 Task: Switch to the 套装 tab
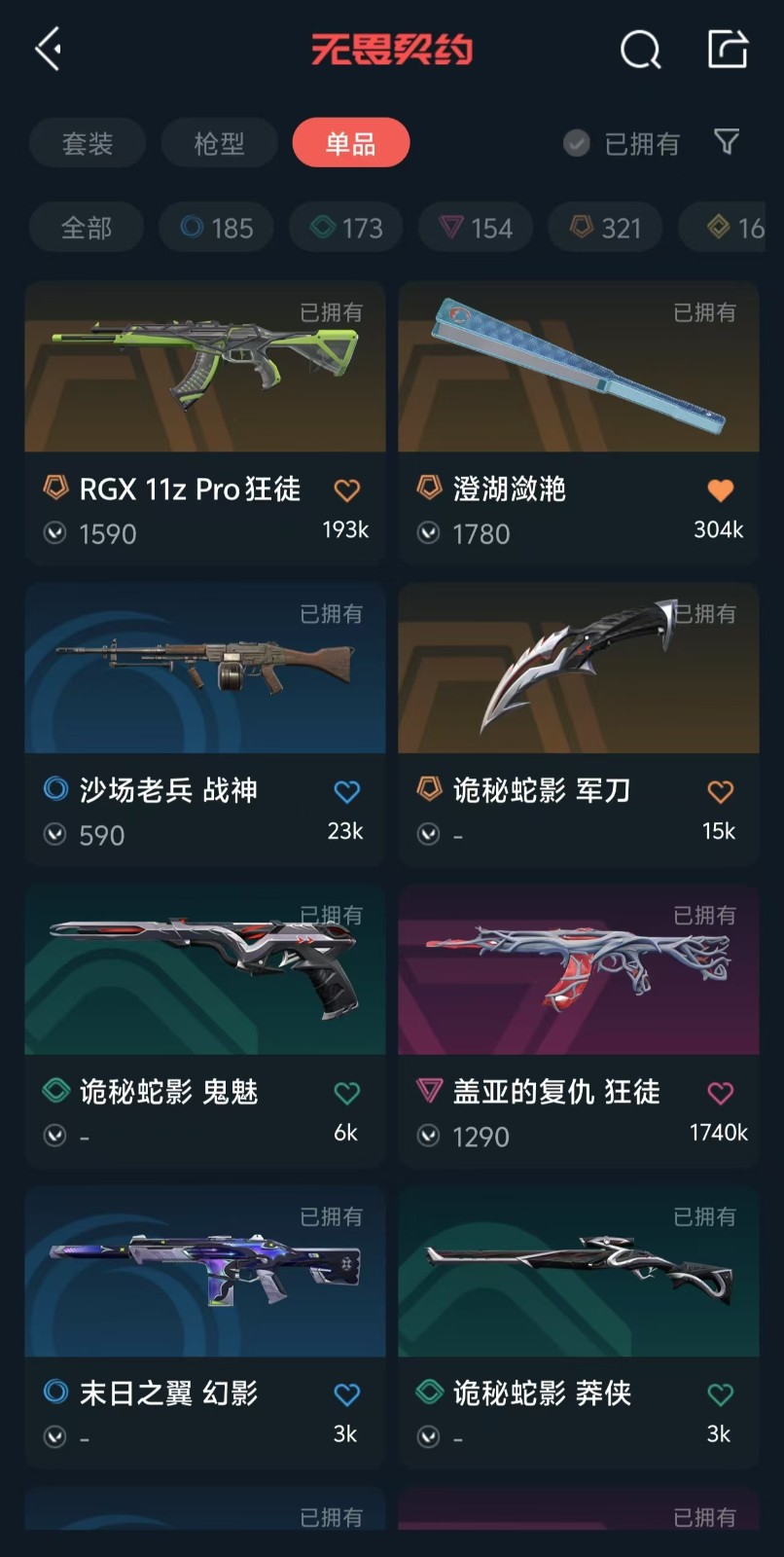pos(88,144)
